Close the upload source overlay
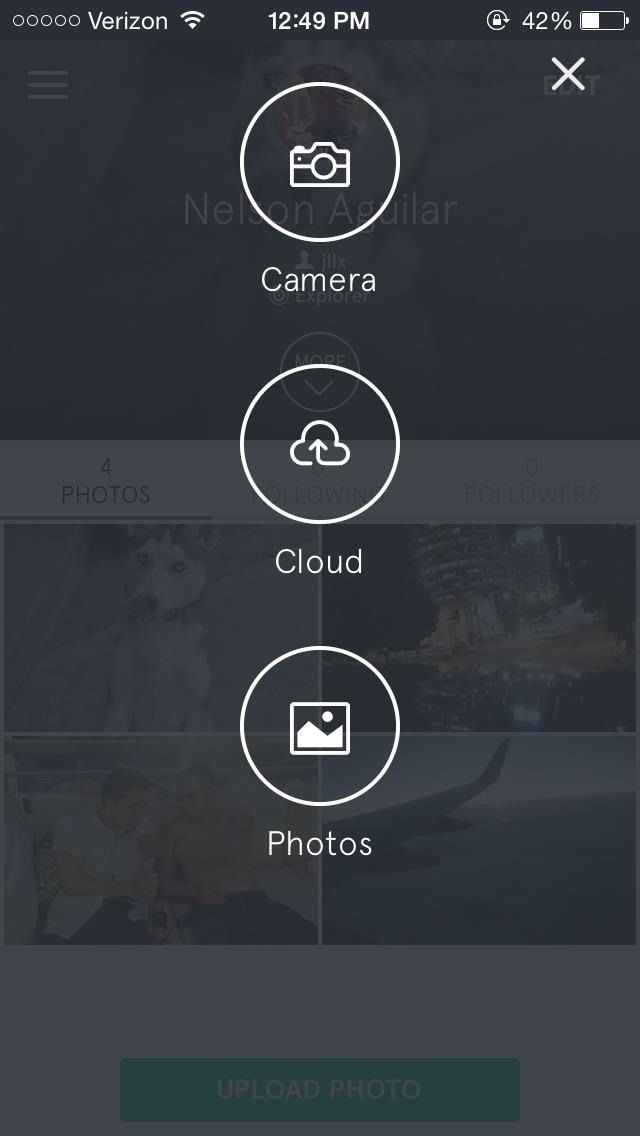The height and width of the screenshot is (1136, 640). tap(568, 74)
